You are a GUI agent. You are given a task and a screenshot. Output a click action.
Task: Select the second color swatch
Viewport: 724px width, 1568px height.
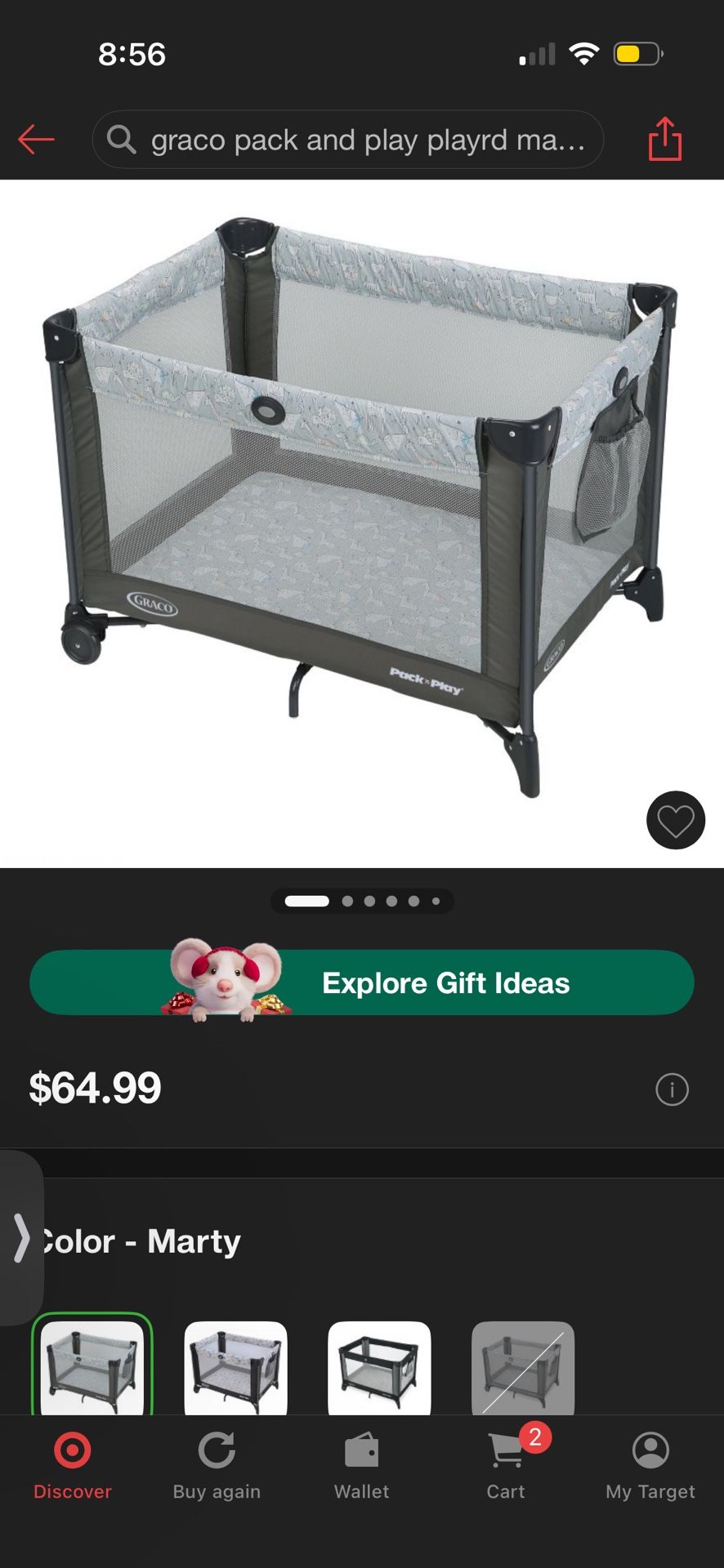236,1368
